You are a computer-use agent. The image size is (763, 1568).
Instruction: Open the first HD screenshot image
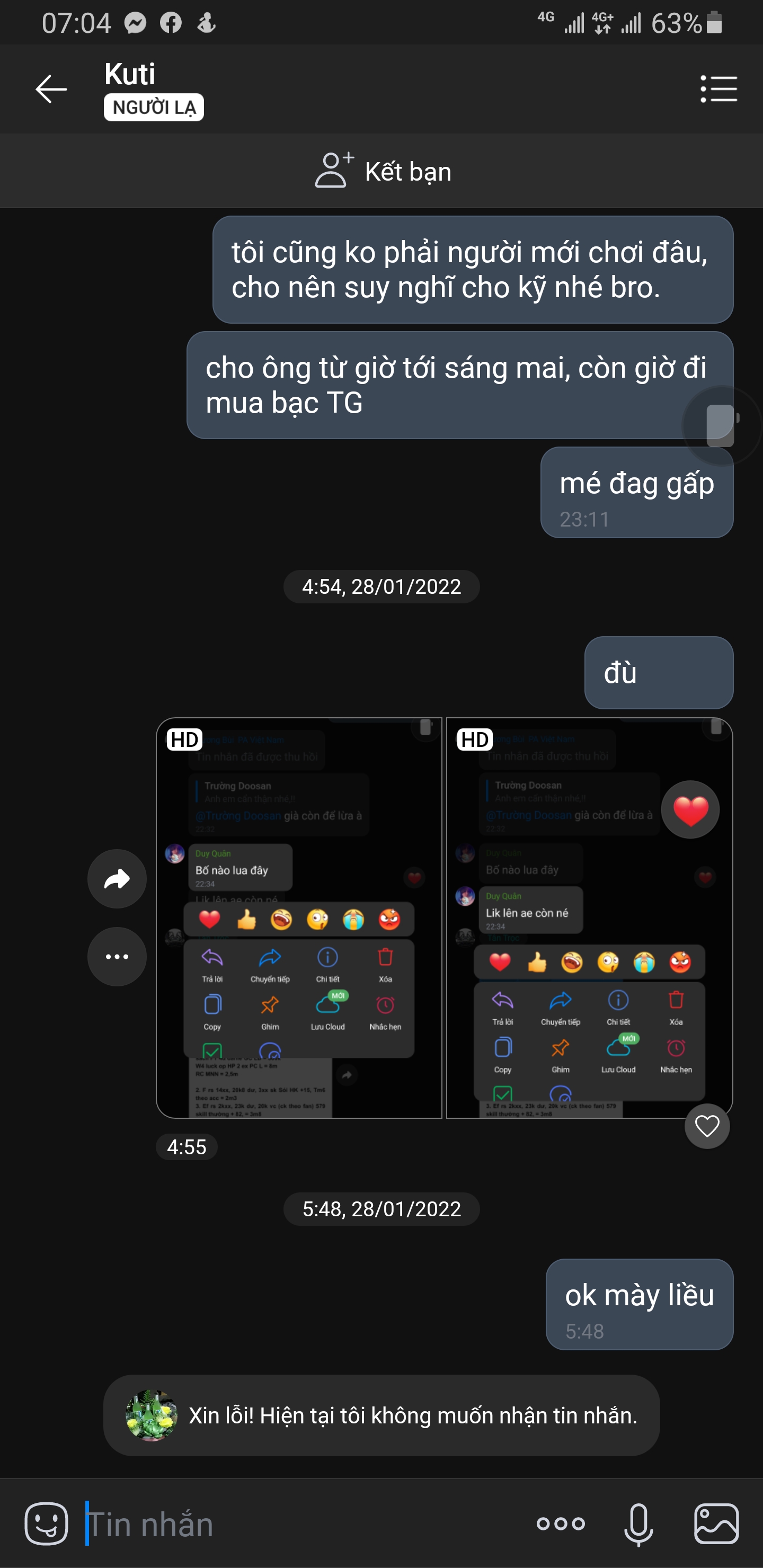[299, 917]
